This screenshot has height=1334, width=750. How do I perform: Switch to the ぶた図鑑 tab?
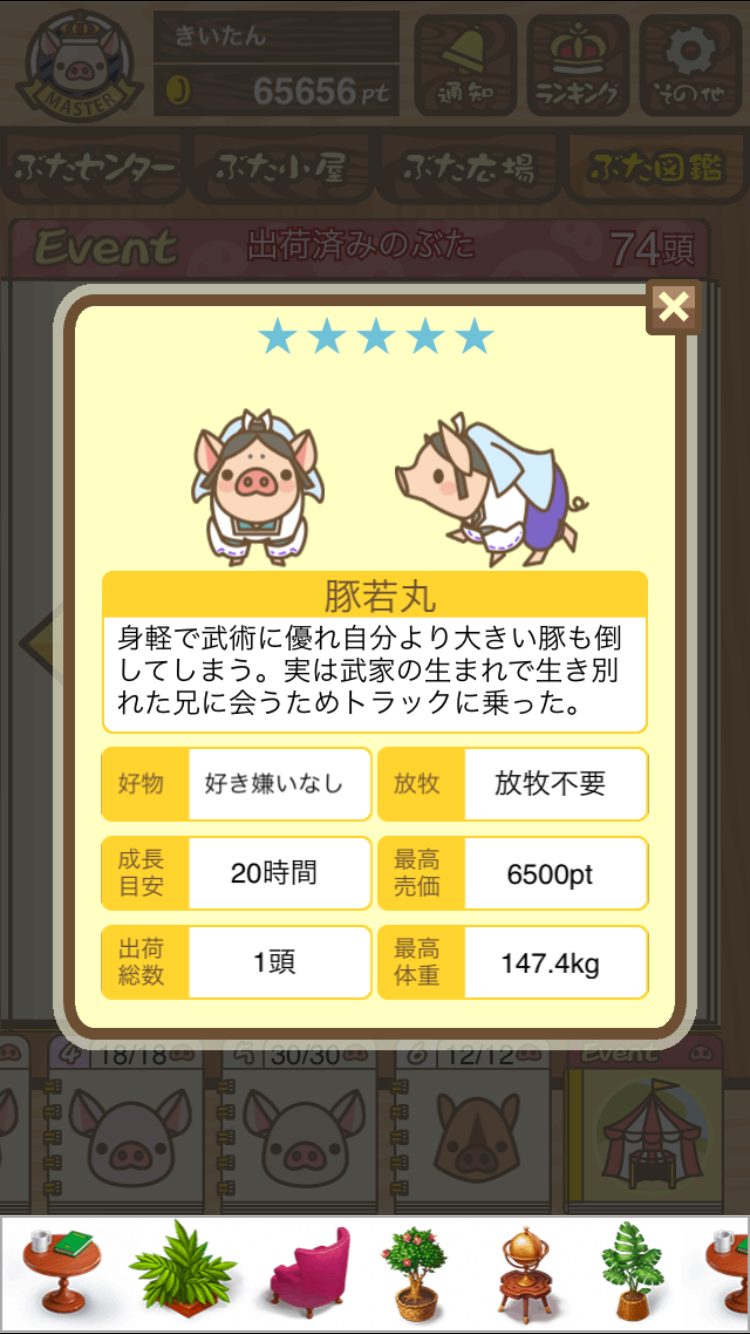pyautogui.click(x=655, y=168)
